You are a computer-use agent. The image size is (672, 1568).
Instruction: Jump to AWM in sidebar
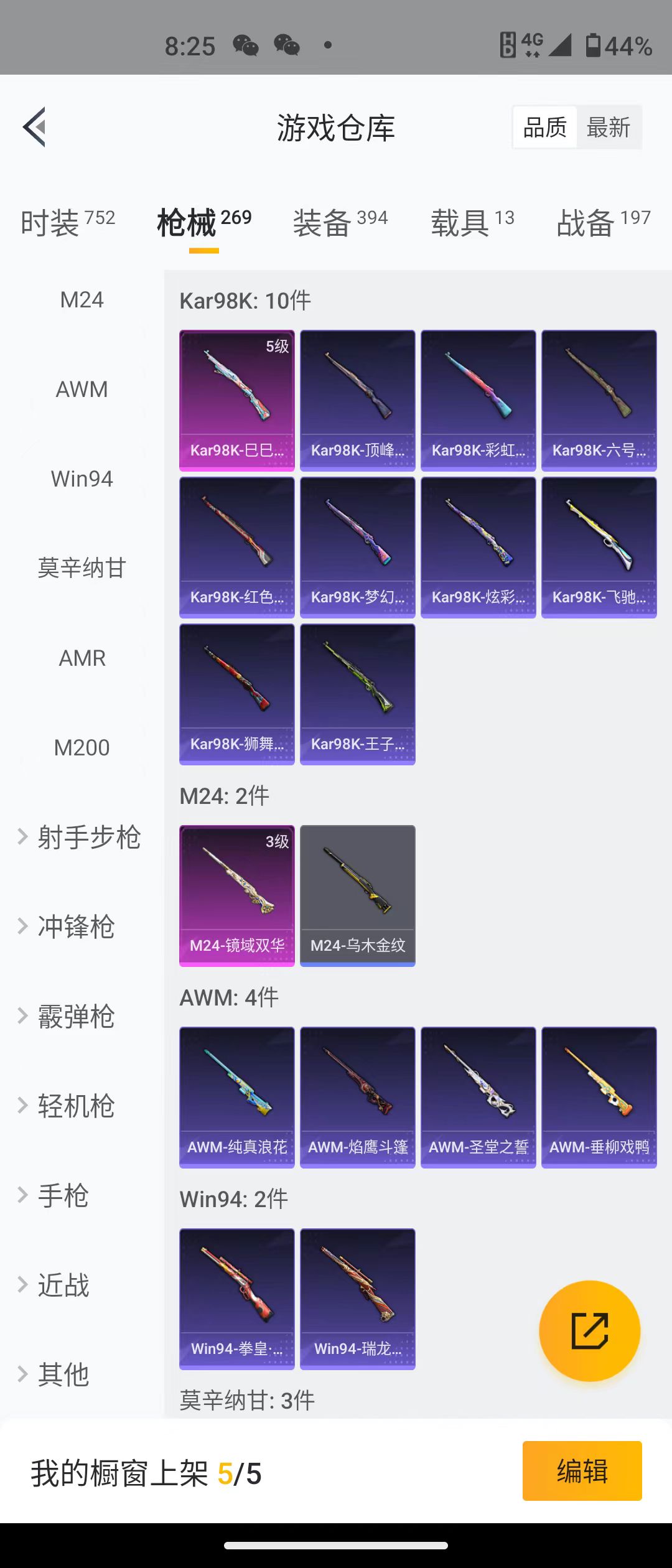tap(82, 390)
